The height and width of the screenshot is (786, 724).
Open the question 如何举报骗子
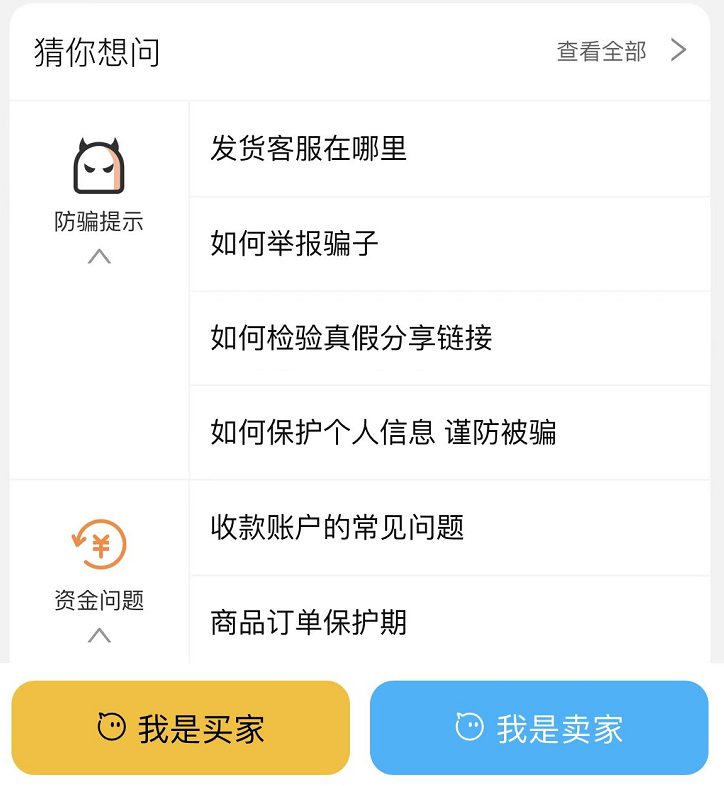(x=294, y=243)
